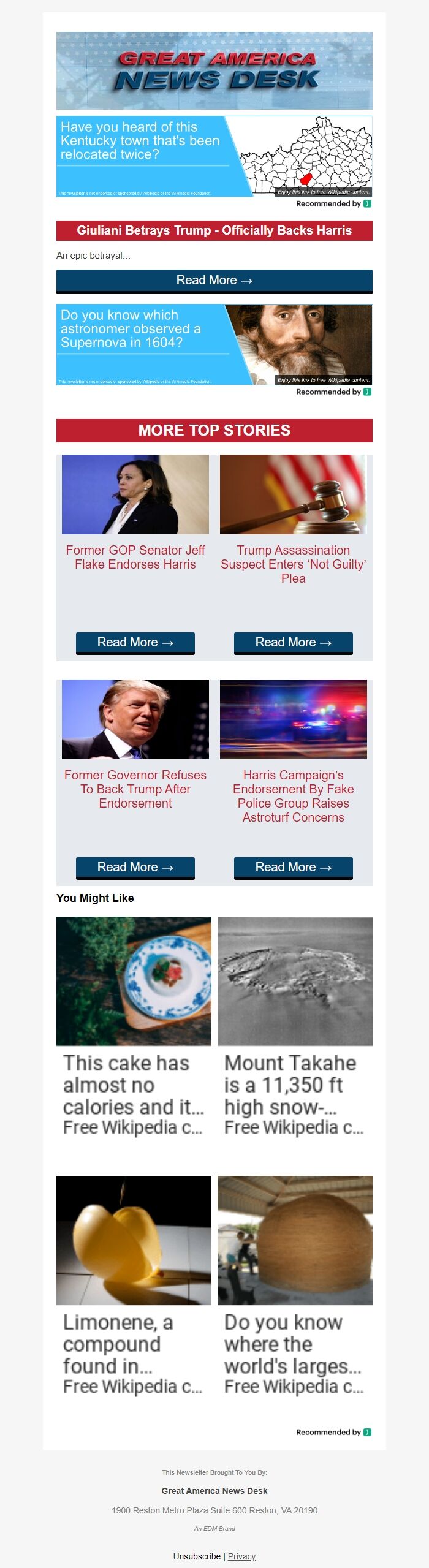
Task: Open the 1604 Supernova astronomer banner
Action: [214, 344]
